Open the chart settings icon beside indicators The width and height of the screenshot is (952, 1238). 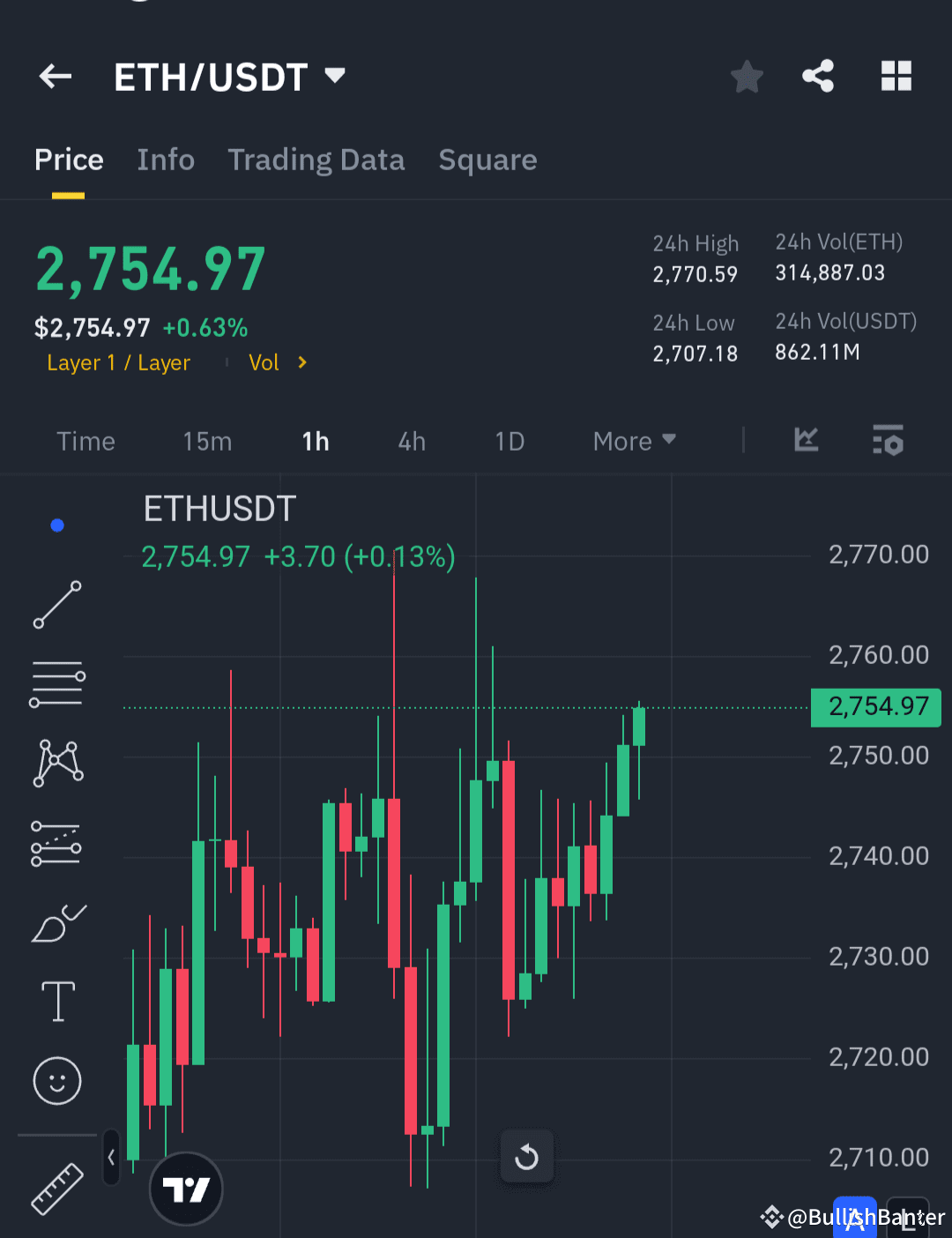888,441
